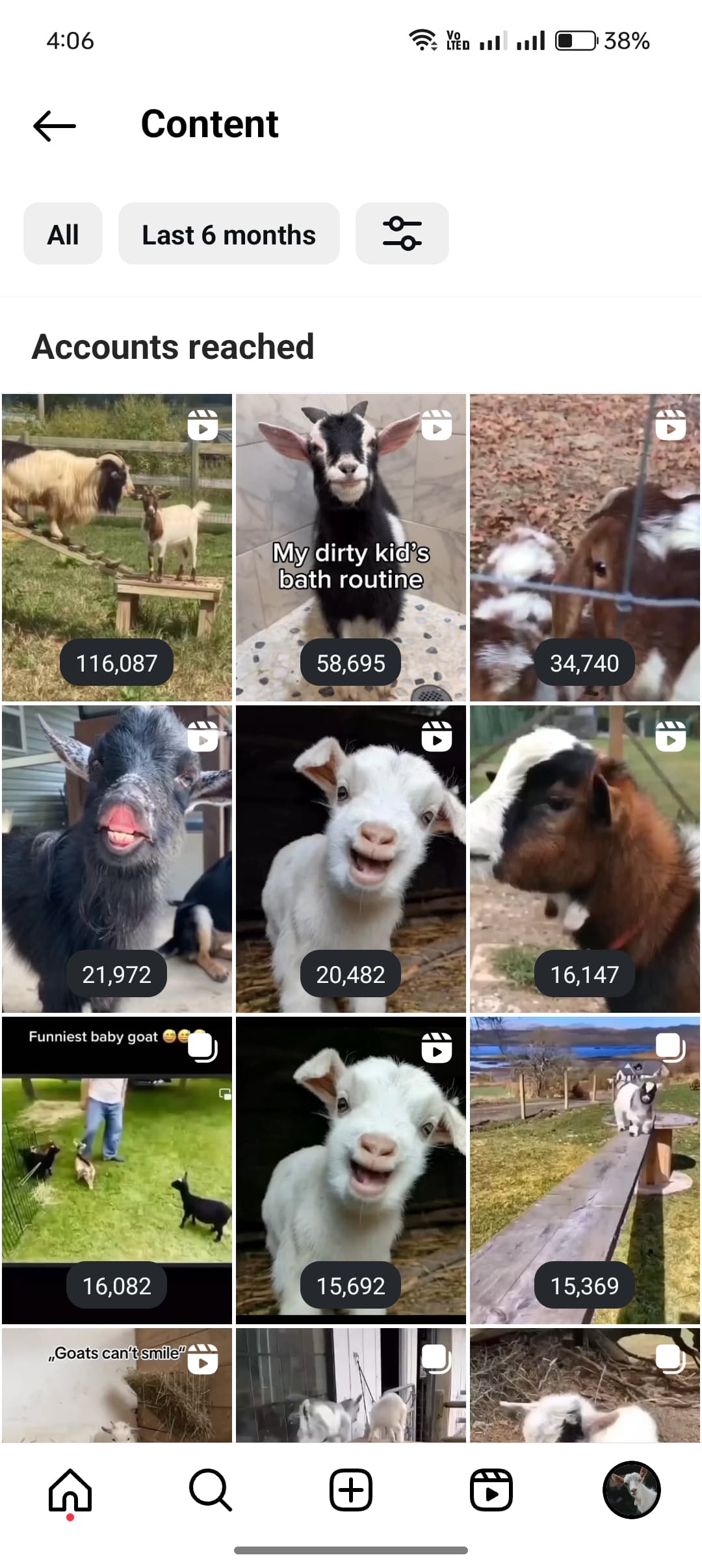Open the Search and explore tab
Viewport: 702px width, 1568px height.
211,1490
